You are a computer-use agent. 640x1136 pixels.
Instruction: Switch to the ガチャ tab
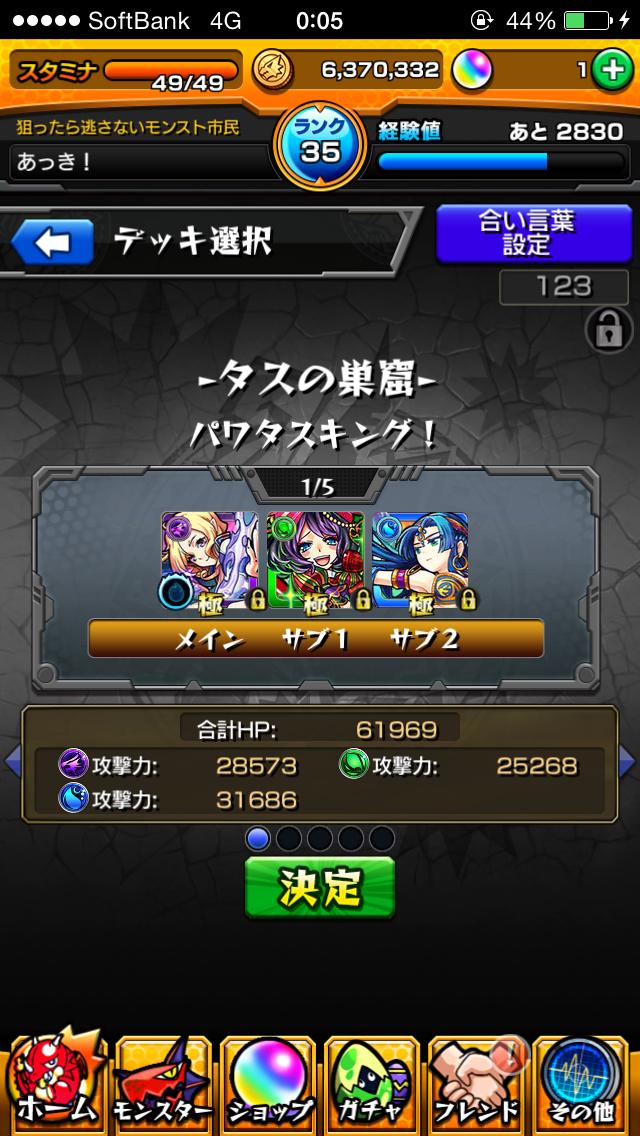[x=372, y=1084]
